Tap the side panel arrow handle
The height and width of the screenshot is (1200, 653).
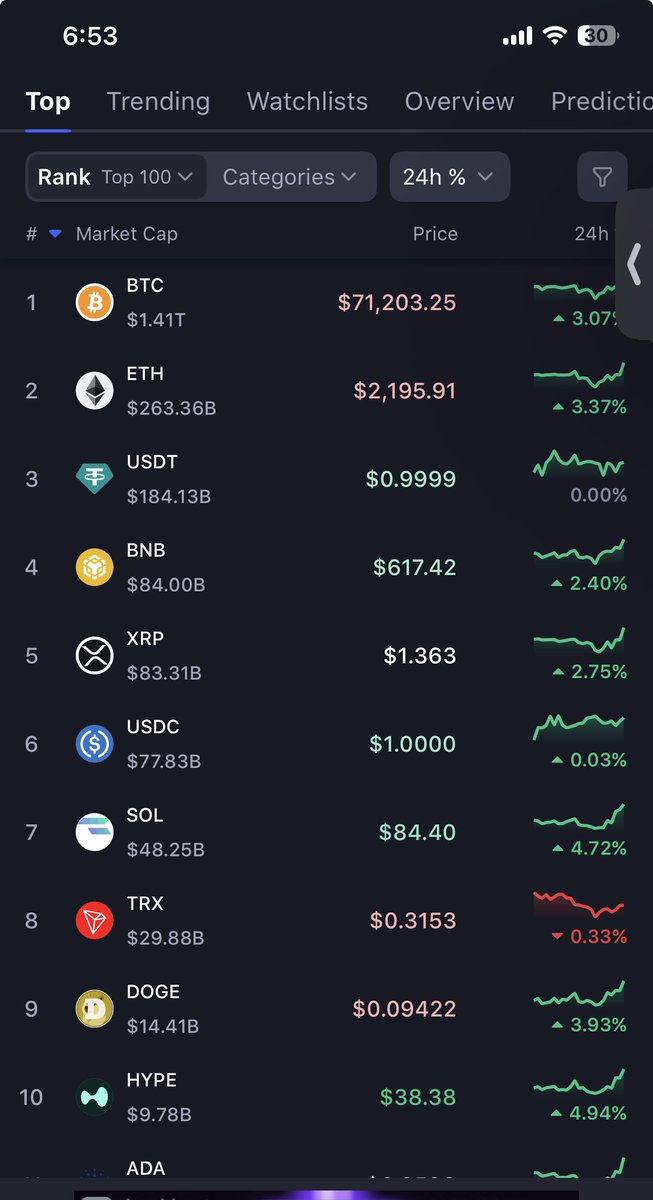(634, 264)
